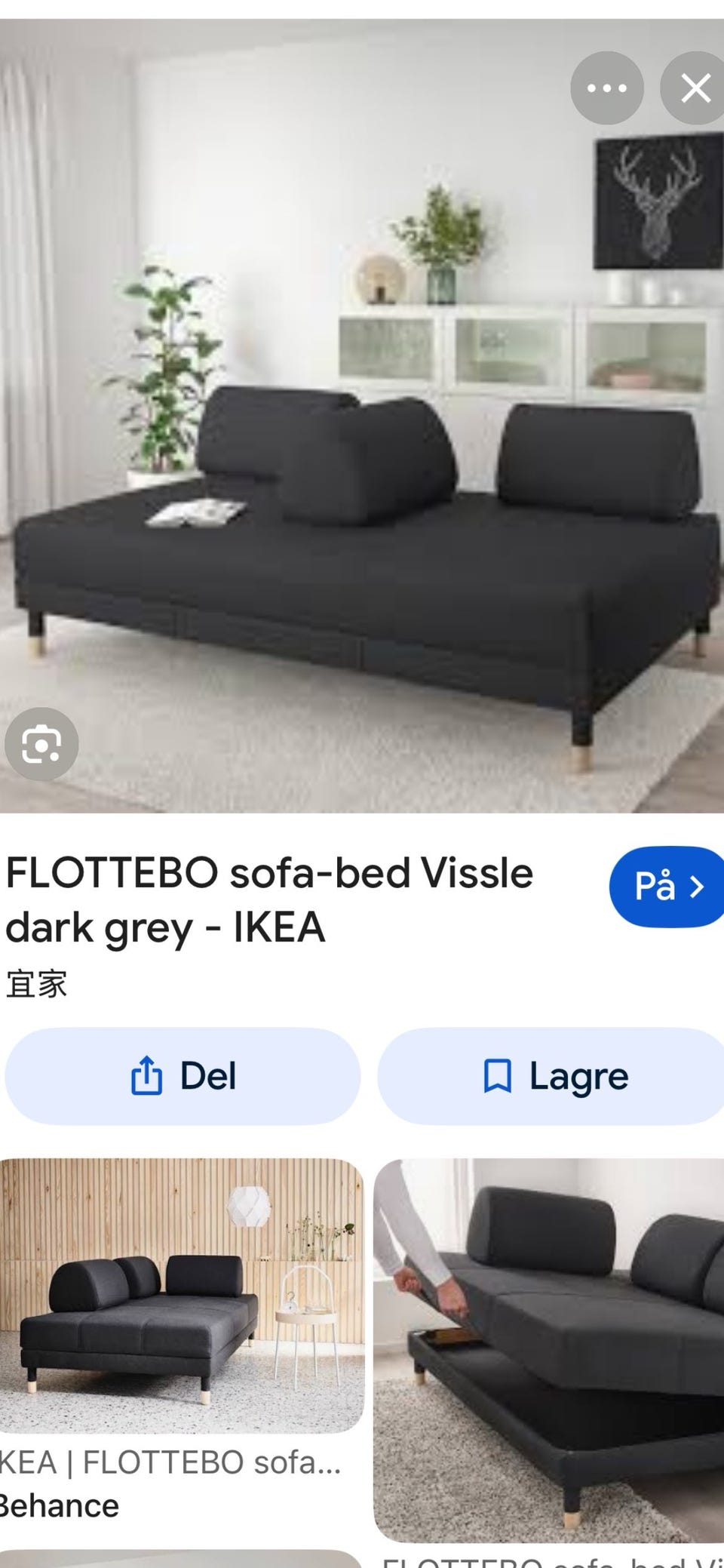Screen dimensions: 724x1568
Task: Open the FLOTTEBO sofa-bed Vissle title link
Action: coord(270,900)
